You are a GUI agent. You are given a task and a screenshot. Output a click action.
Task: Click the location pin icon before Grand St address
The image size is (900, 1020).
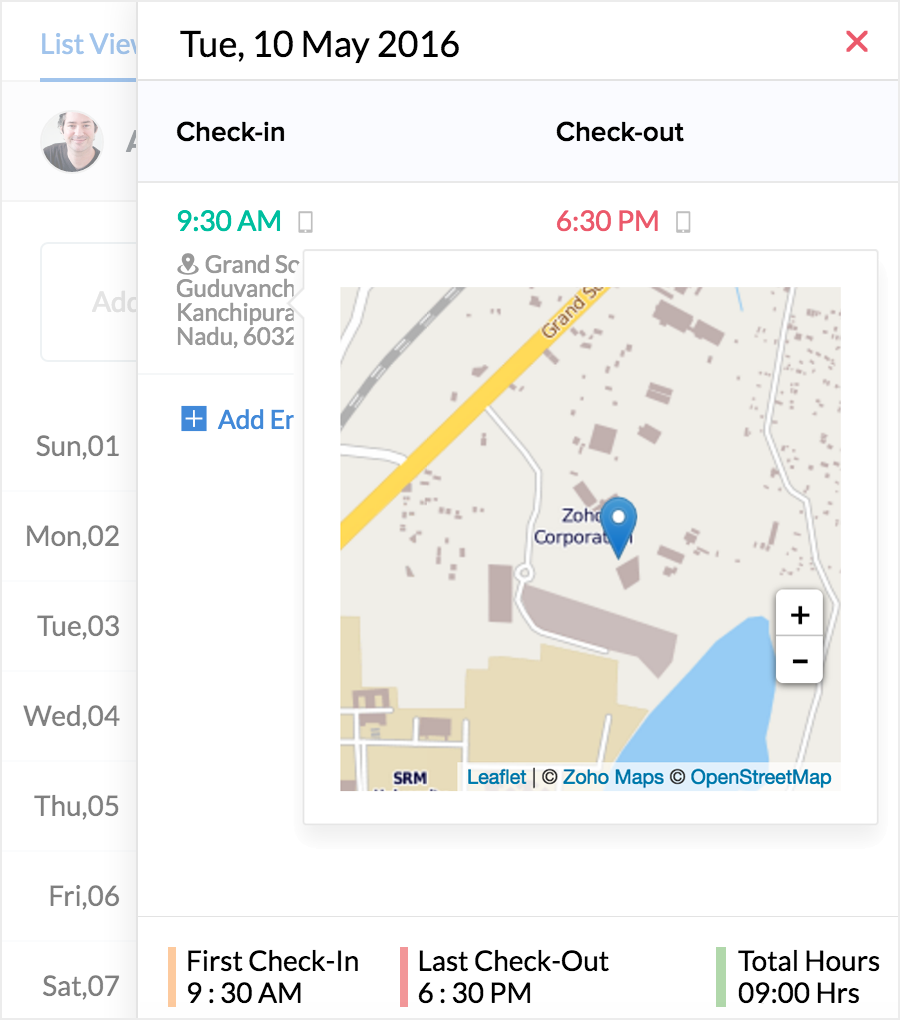pyautogui.click(x=186, y=264)
